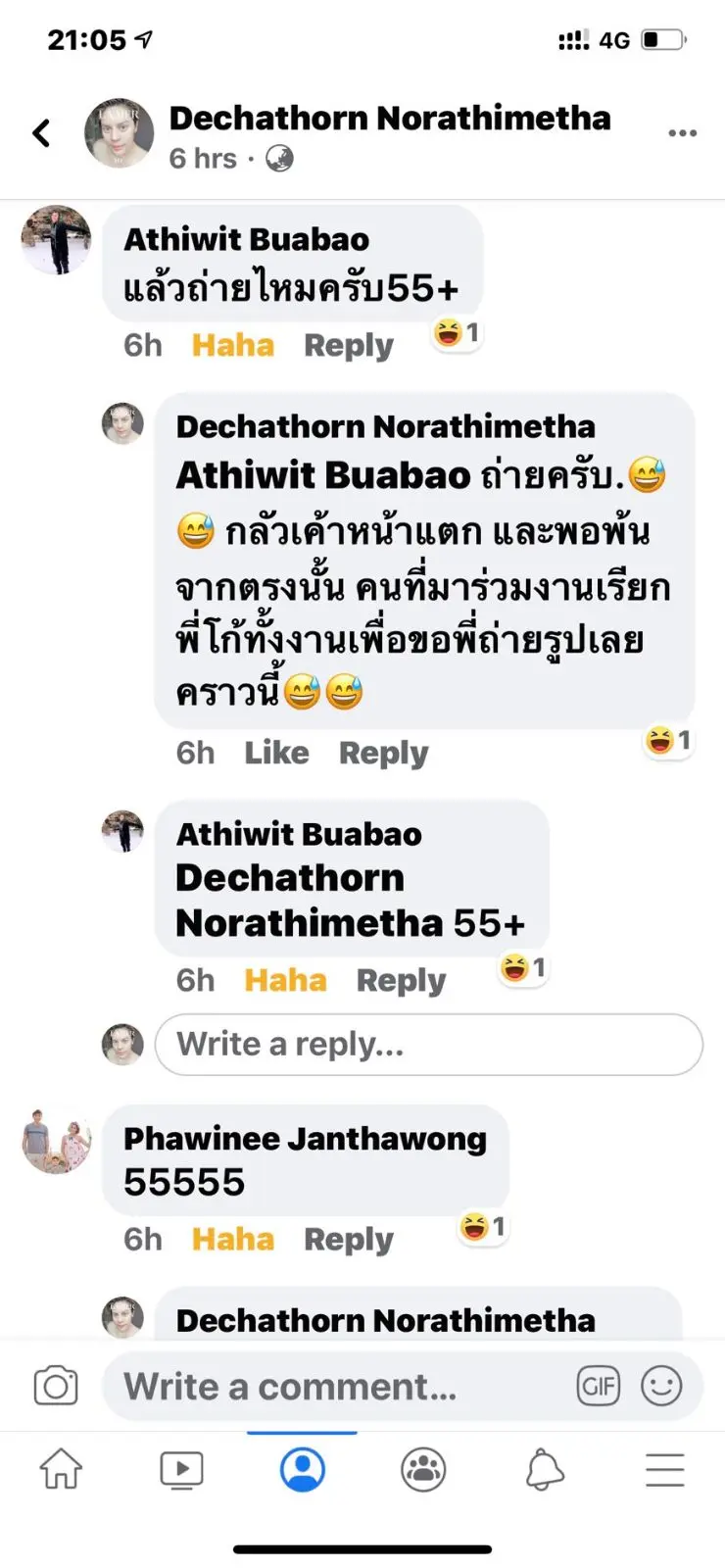Switch to the Home tab

(x=61, y=1470)
